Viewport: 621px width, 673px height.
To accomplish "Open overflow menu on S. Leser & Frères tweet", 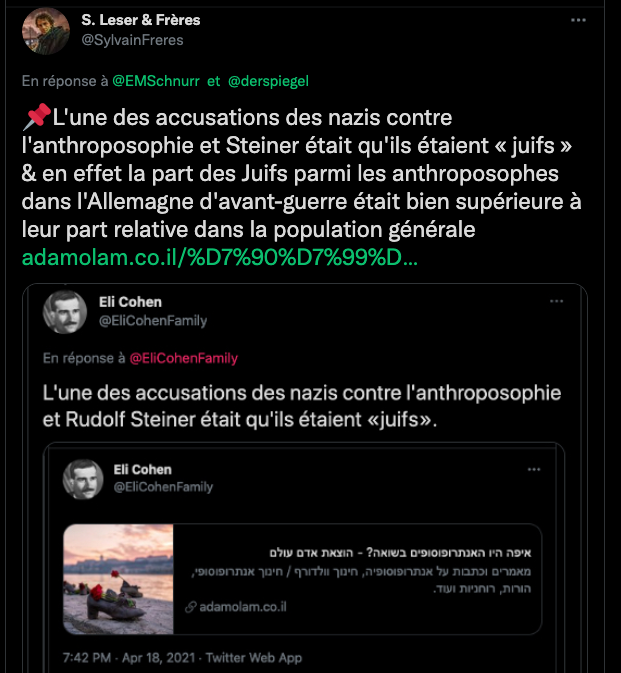I will tap(578, 20).
